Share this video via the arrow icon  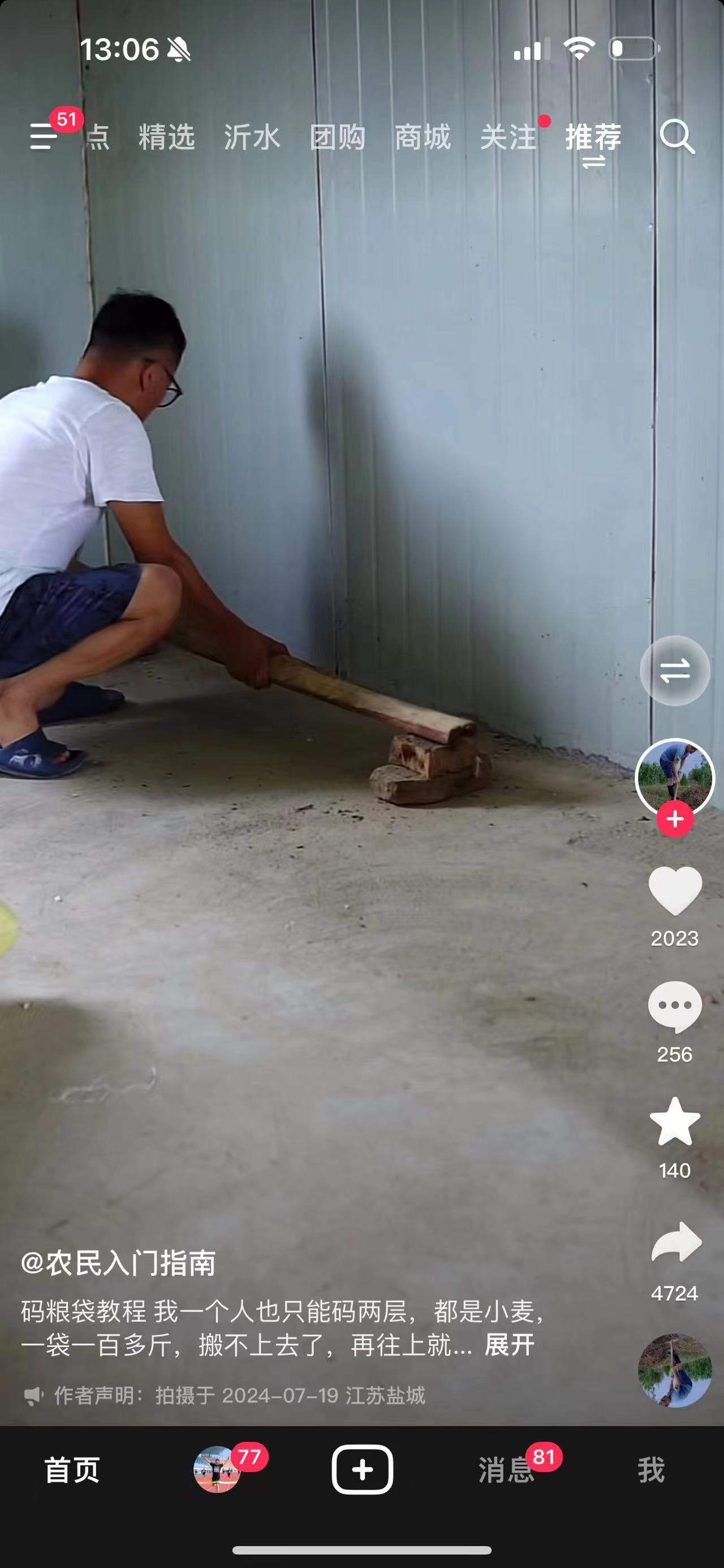pyautogui.click(x=675, y=1242)
